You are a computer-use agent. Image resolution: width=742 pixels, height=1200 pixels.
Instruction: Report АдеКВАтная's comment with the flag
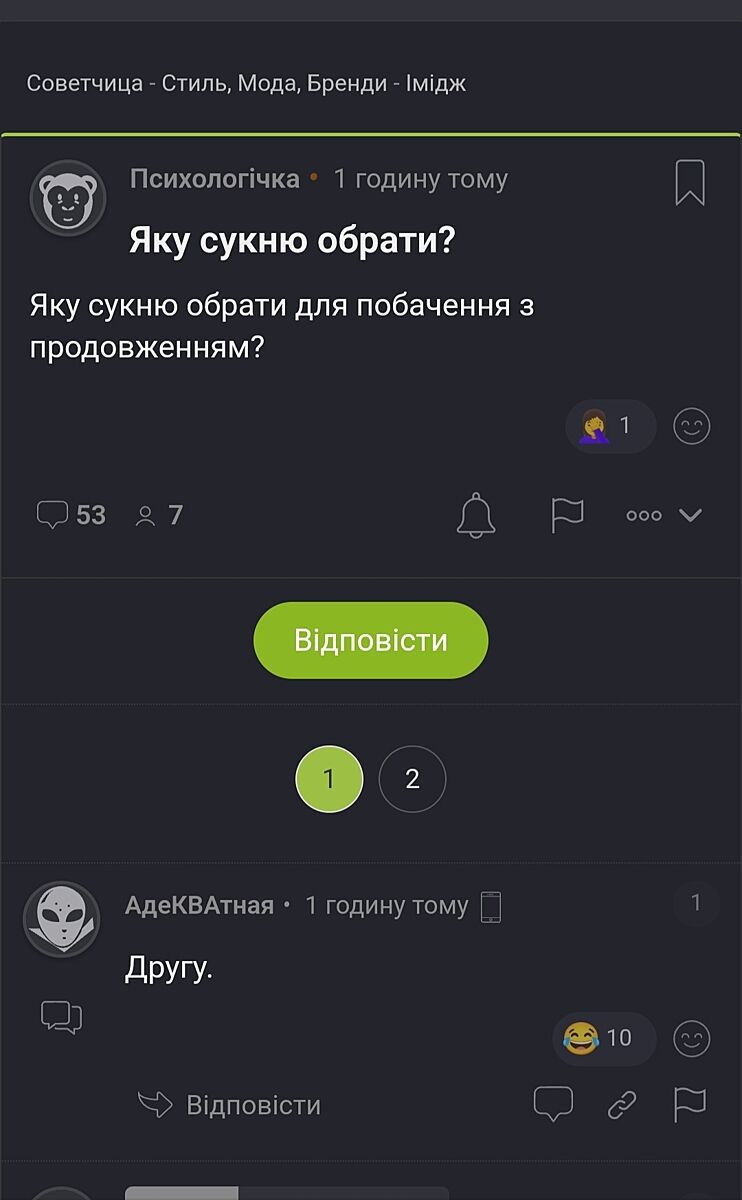point(690,1104)
